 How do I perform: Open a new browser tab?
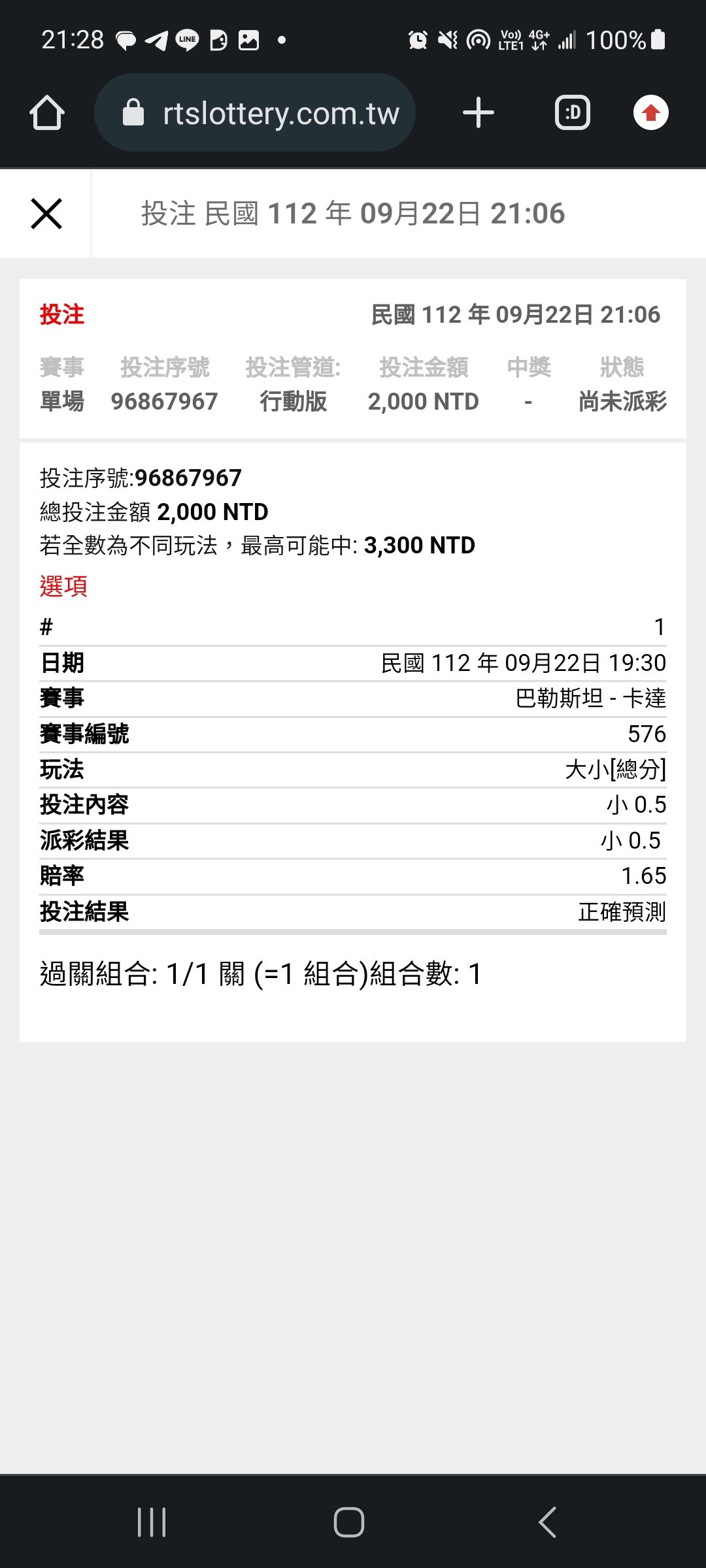[x=478, y=113]
